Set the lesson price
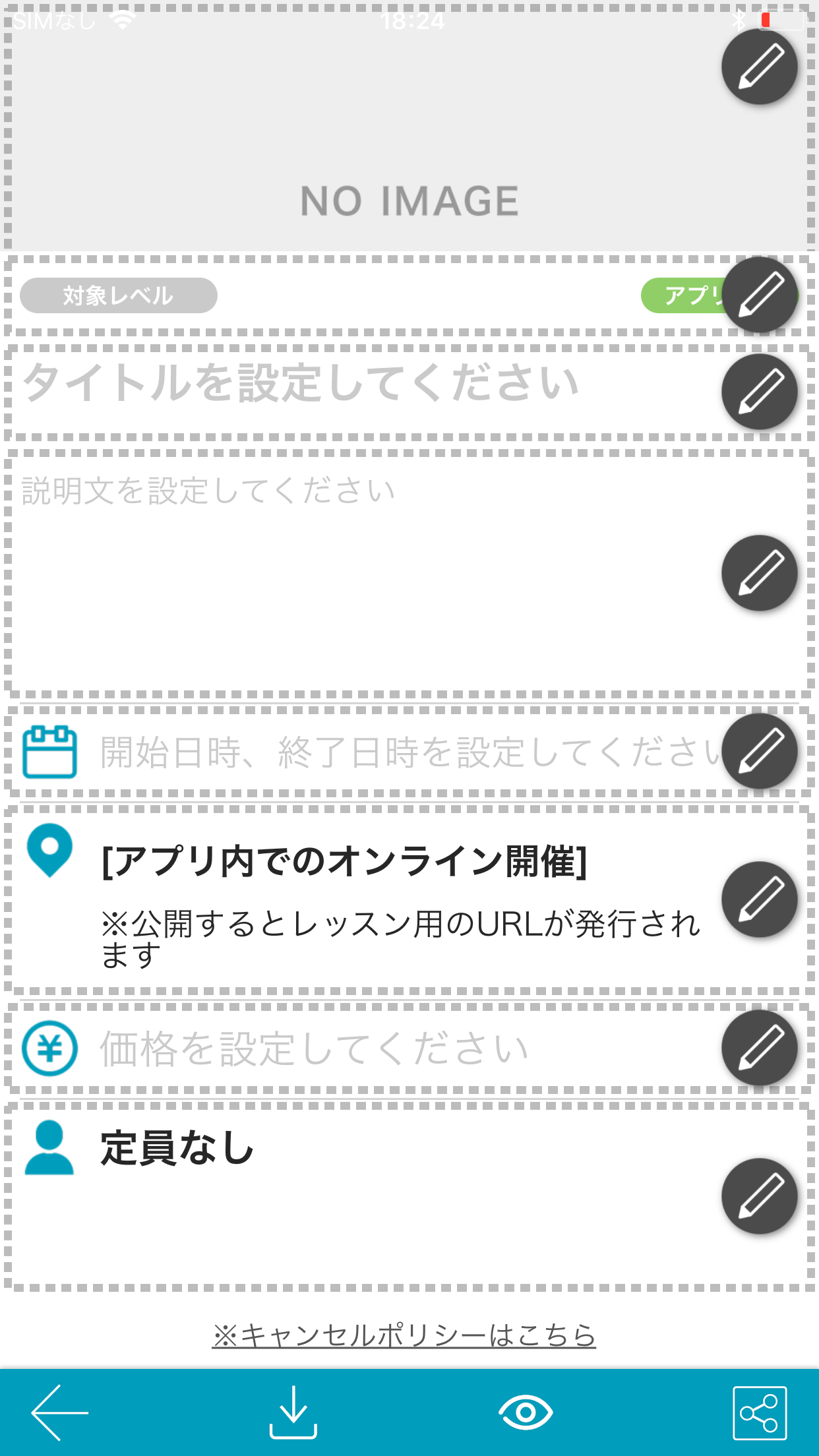Image resolution: width=819 pixels, height=1456 pixels. [760, 1048]
